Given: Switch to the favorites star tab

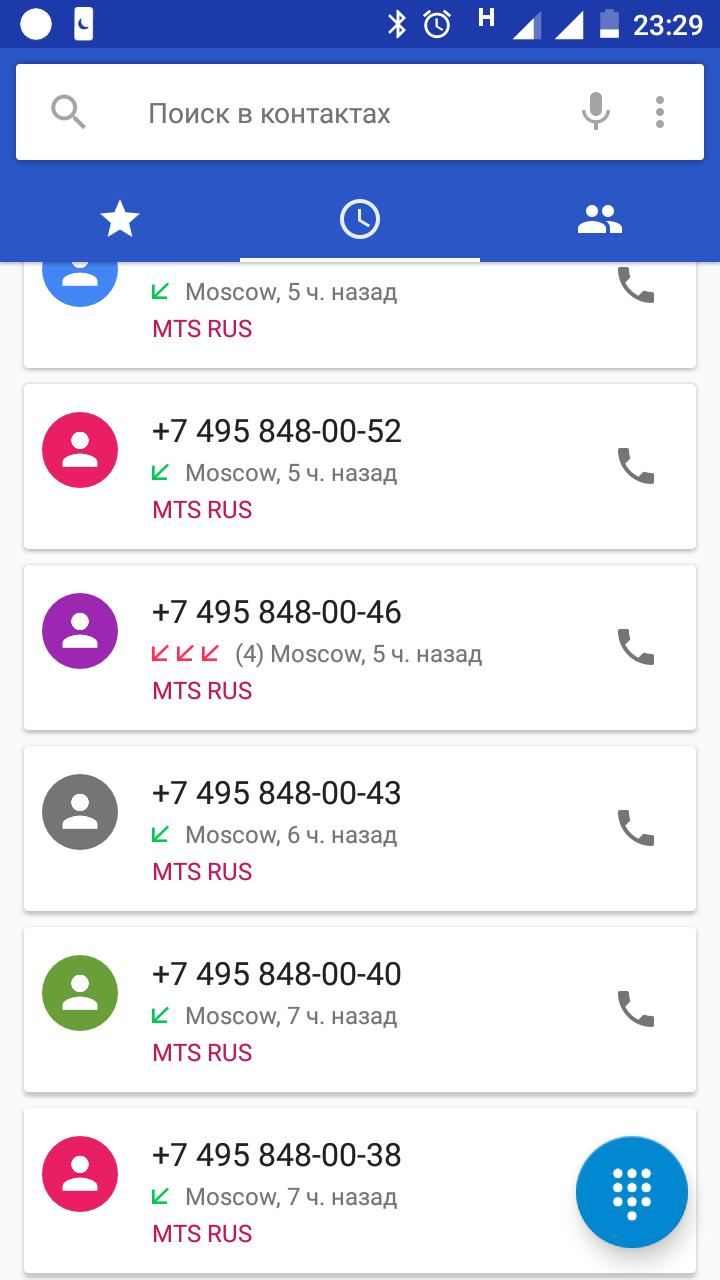Looking at the screenshot, I should coord(120,219).
